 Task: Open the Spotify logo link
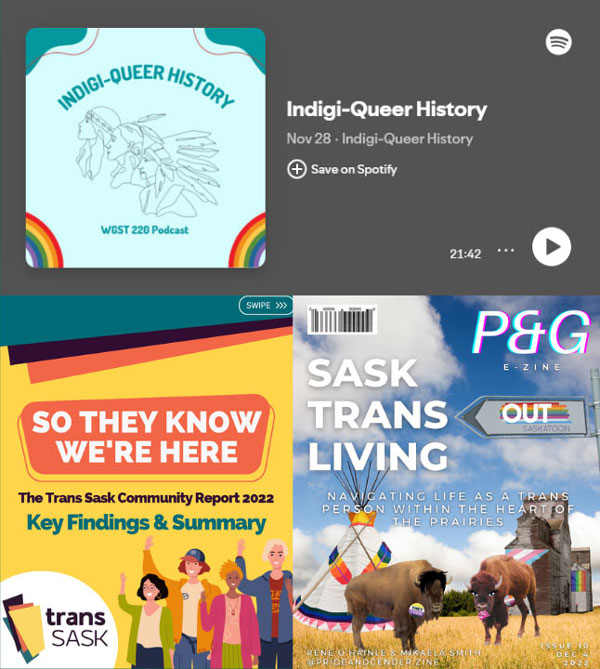point(558,42)
